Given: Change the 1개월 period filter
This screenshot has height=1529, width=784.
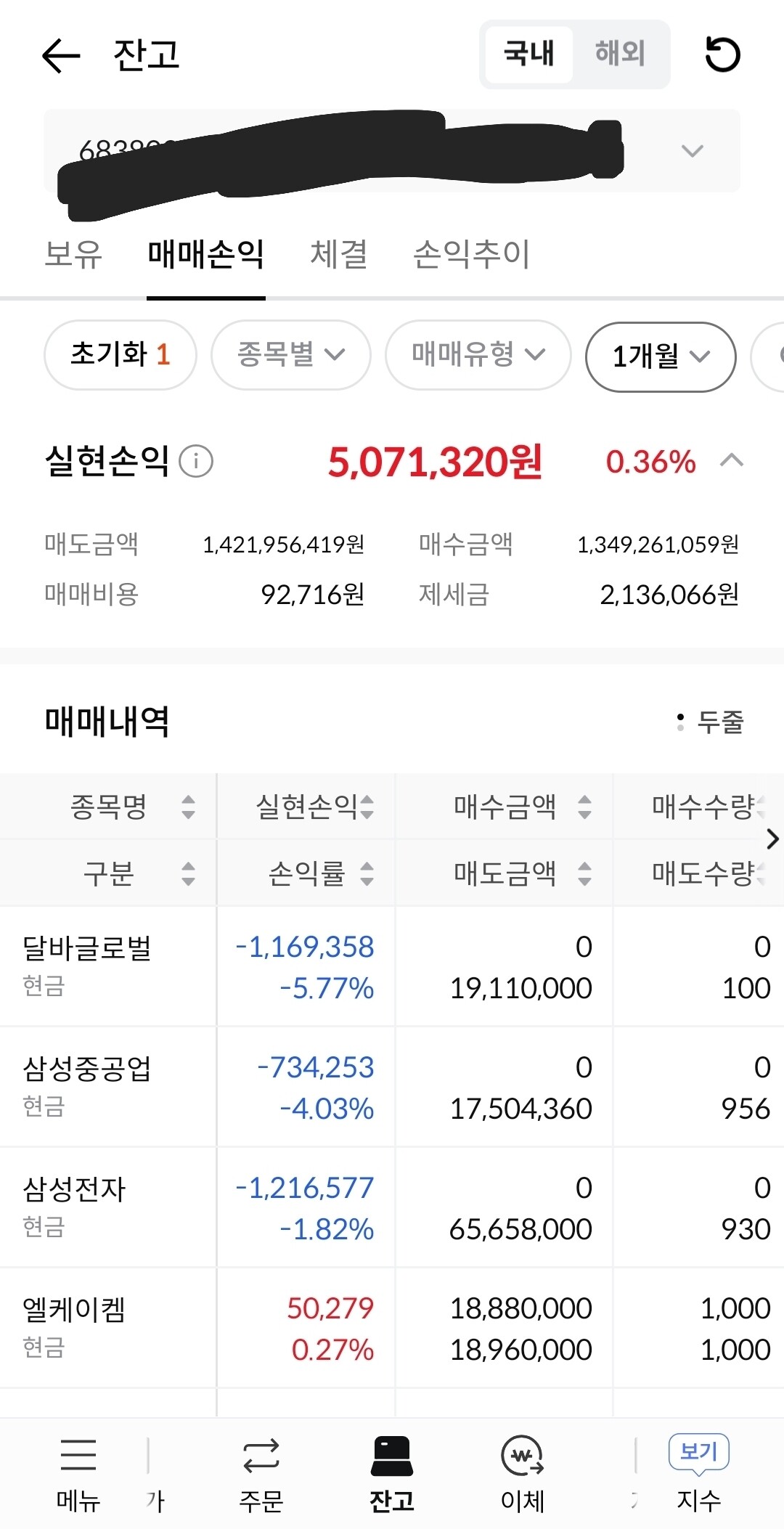Looking at the screenshot, I should [x=661, y=356].
